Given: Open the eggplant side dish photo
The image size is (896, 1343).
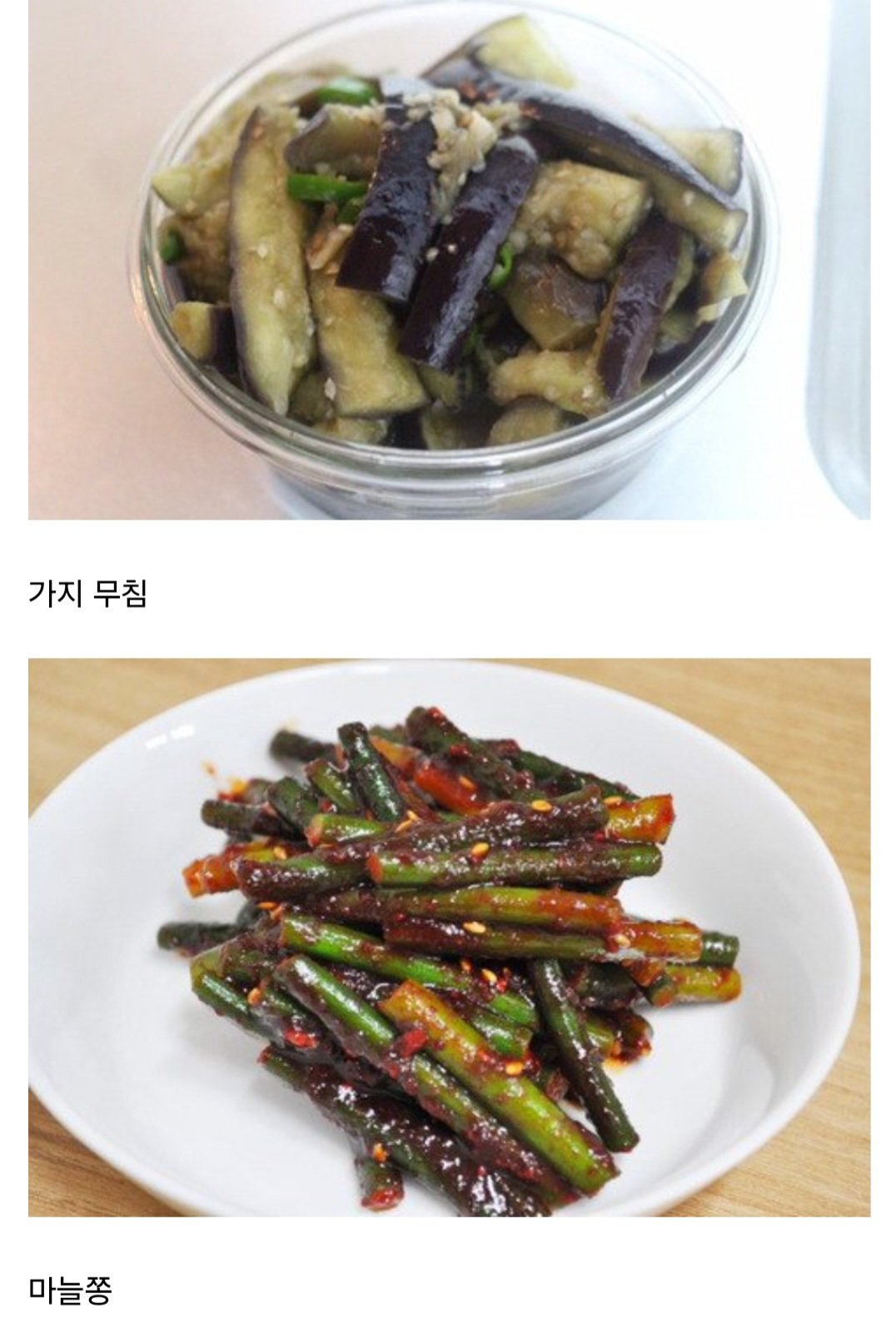Looking at the screenshot, I should [449, 258].
